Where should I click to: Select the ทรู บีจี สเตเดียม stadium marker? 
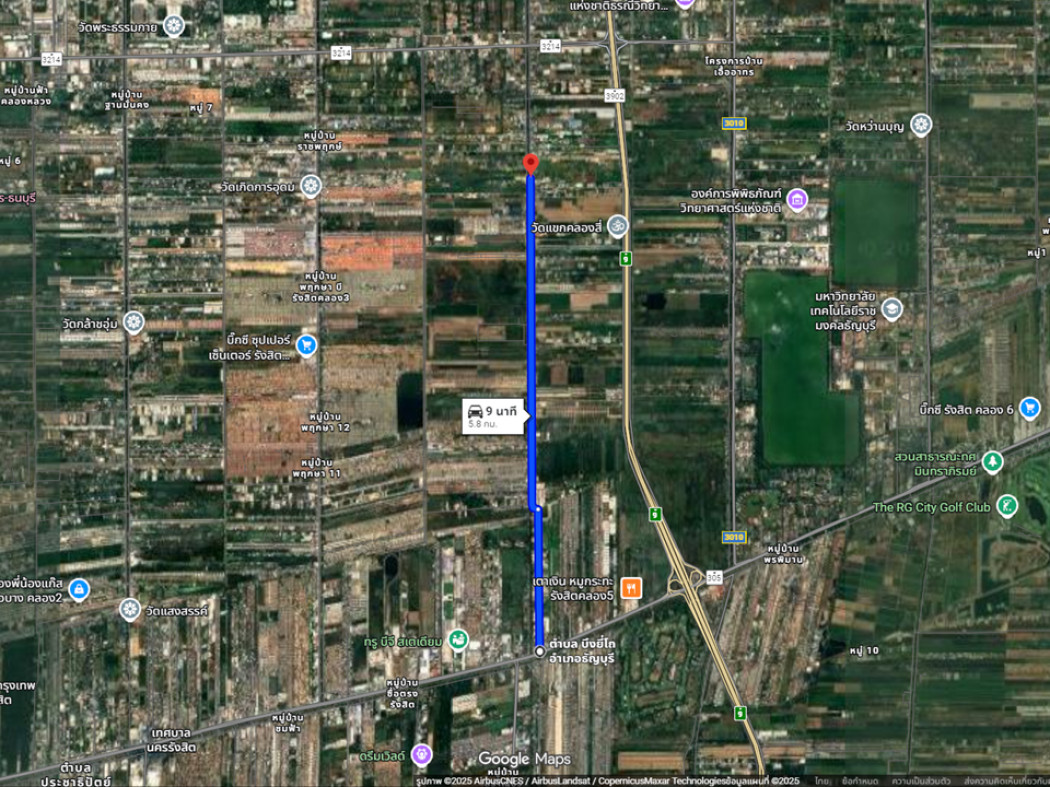coord(458,639)
